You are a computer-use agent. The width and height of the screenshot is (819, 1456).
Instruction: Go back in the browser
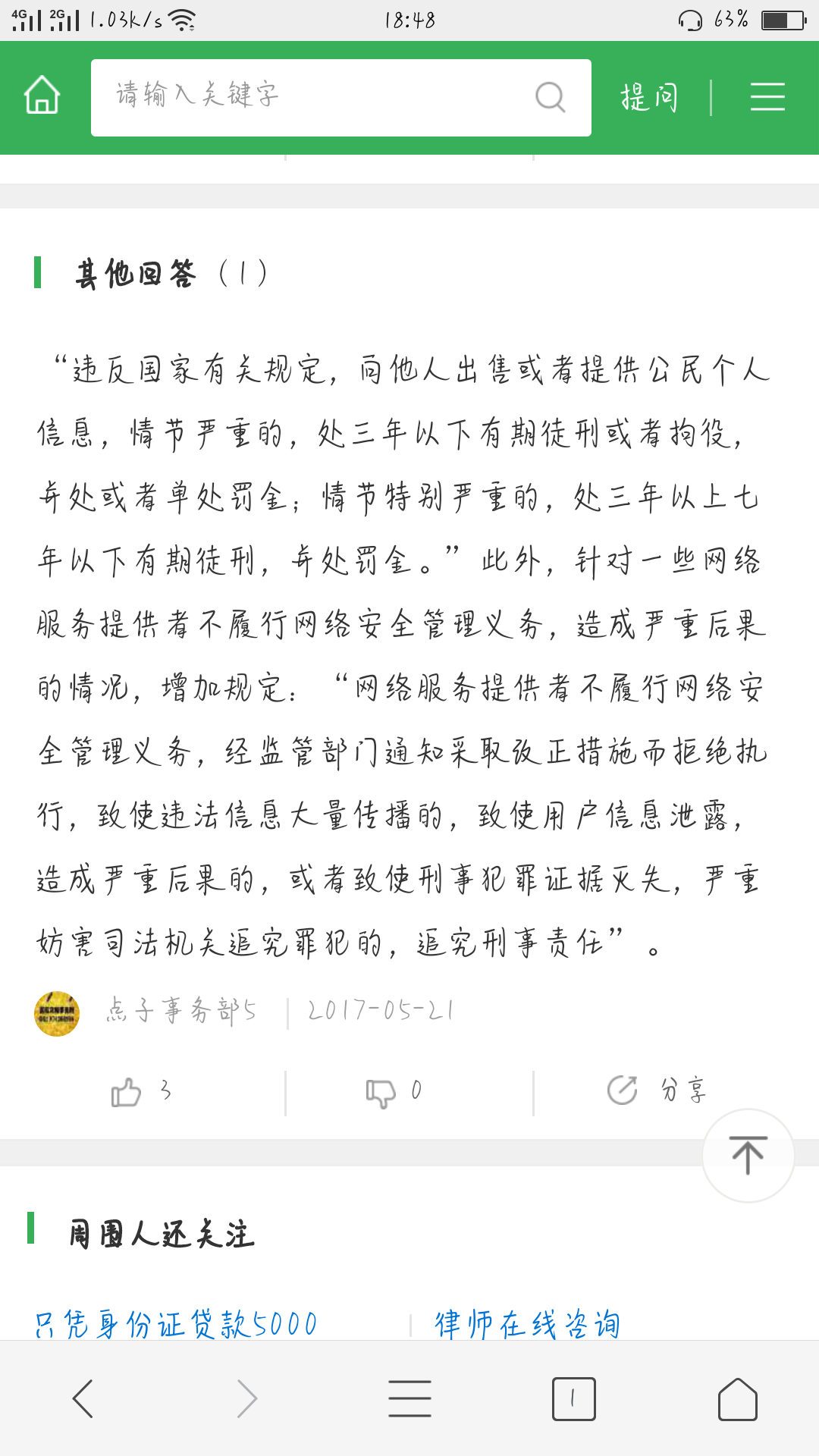pyautogui.click(x=83, y=1398)
